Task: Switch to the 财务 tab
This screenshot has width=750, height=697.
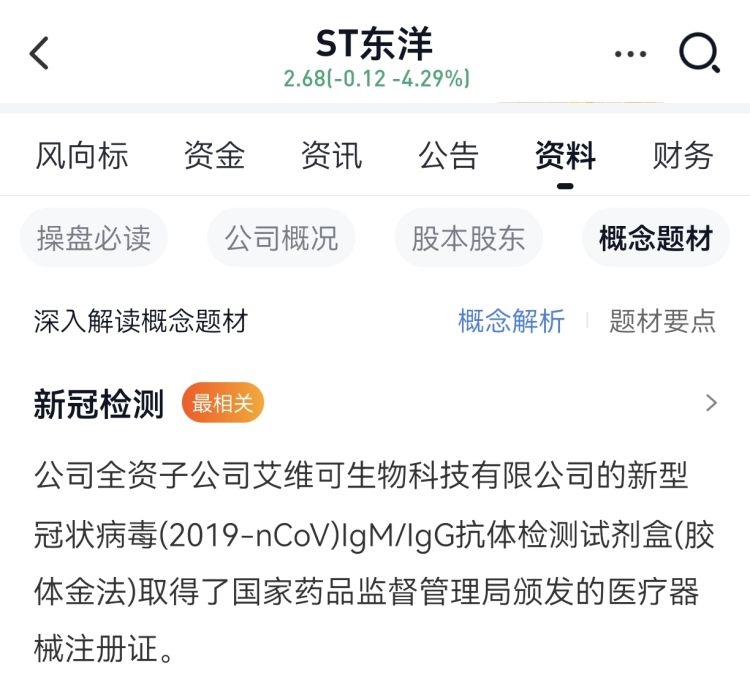Action: 683,155
